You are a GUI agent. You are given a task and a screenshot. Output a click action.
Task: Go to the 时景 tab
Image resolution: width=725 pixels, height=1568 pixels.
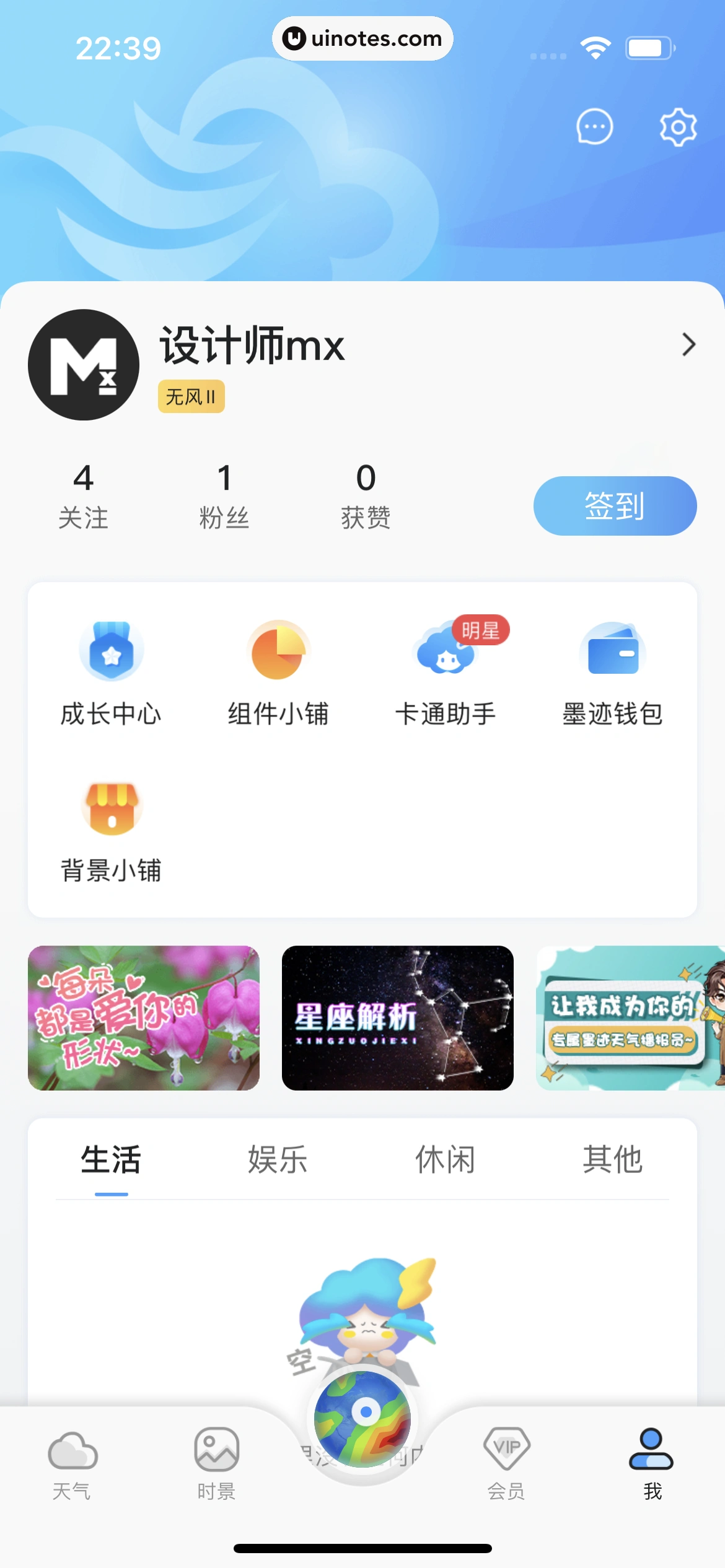point(216,1464)
